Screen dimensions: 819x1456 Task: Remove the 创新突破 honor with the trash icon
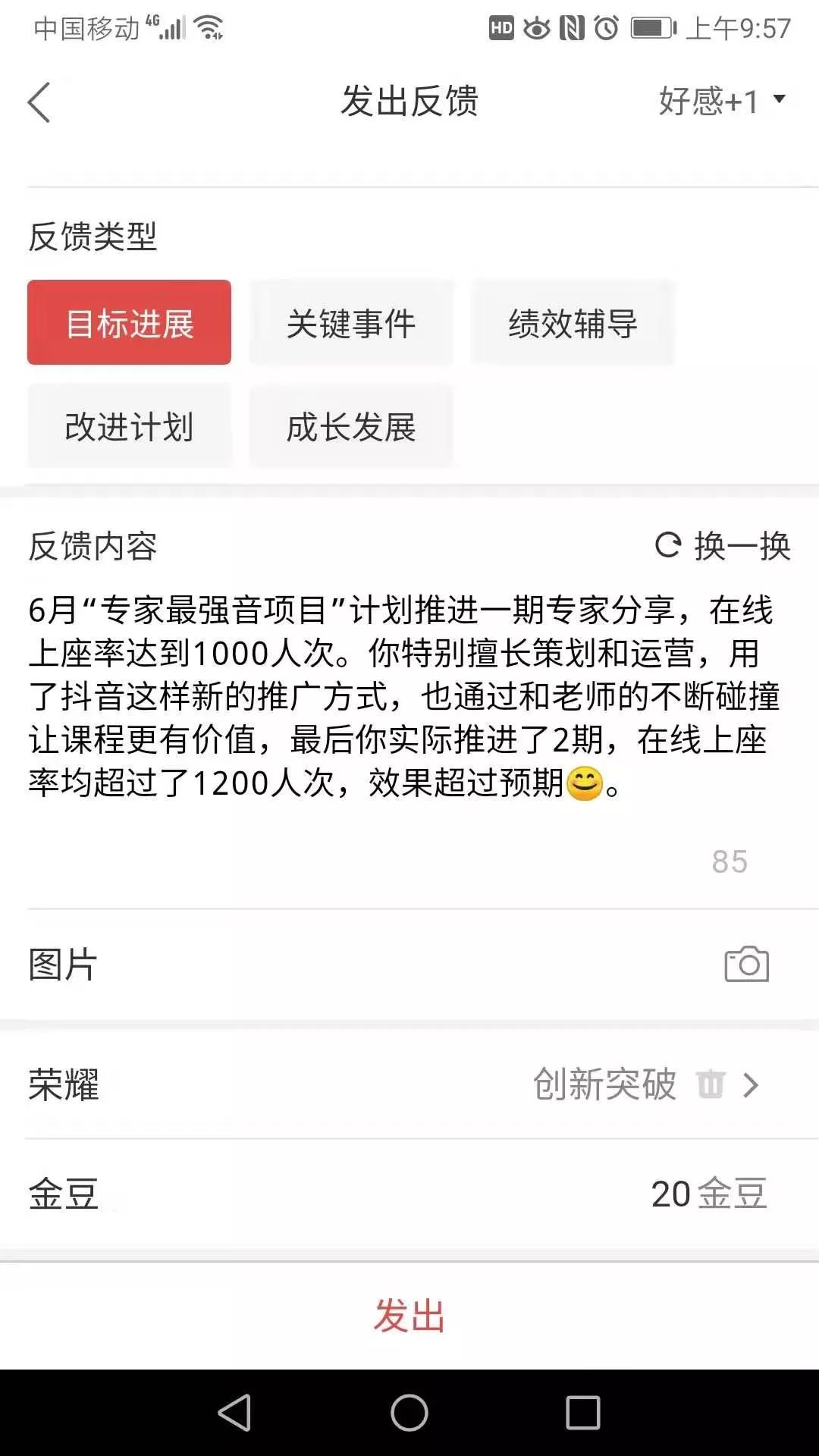(711, 1084)
